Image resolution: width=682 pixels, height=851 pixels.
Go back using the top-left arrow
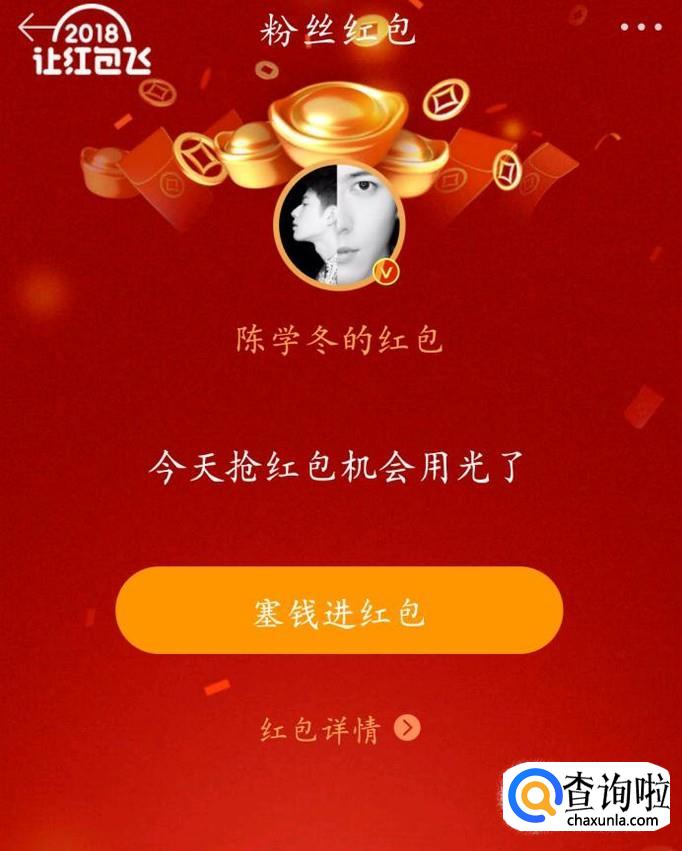(36, 26)
